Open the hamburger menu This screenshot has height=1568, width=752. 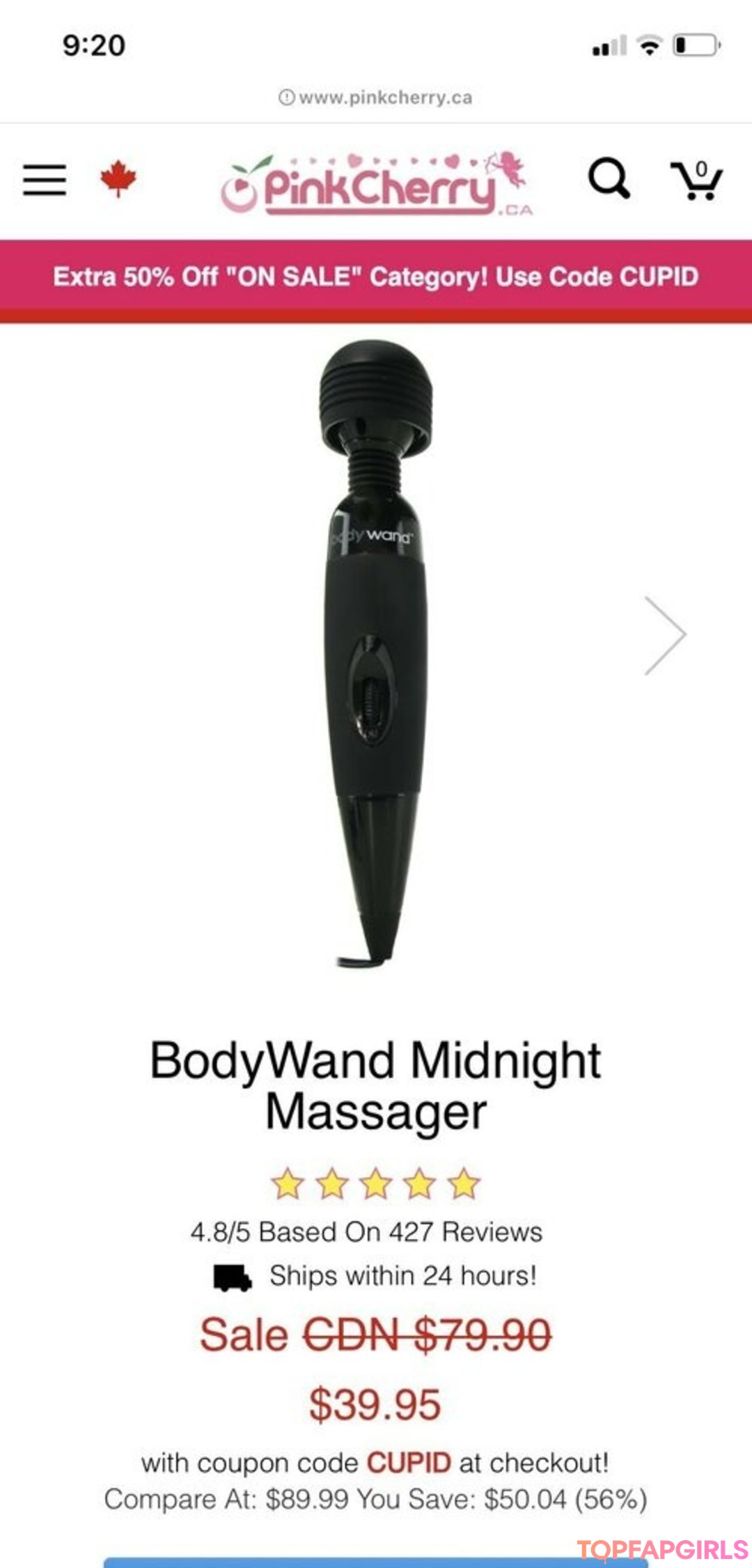pos(45,180)
